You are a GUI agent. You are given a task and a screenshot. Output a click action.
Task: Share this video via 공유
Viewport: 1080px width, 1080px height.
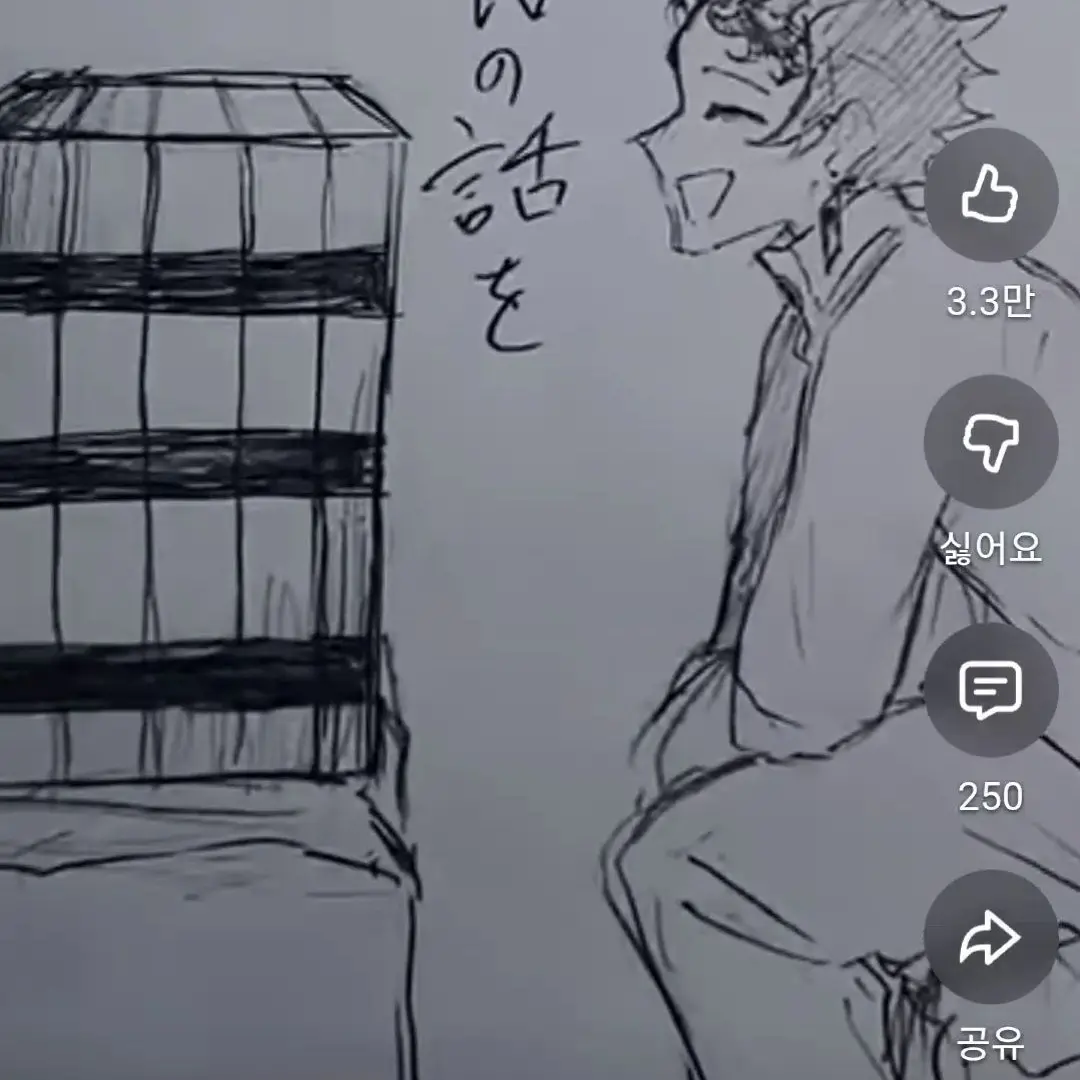tap(990, 937)
